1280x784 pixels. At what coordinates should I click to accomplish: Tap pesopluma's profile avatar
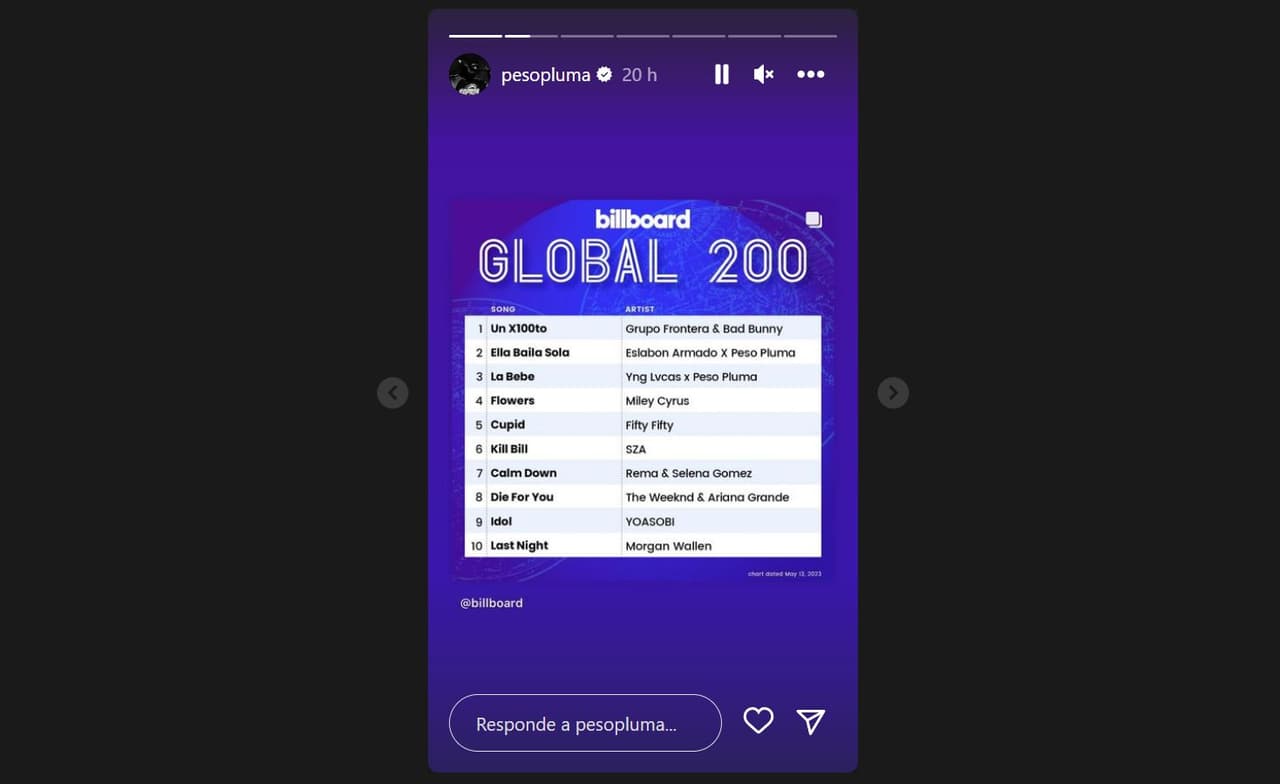click(x=469, y=74)
